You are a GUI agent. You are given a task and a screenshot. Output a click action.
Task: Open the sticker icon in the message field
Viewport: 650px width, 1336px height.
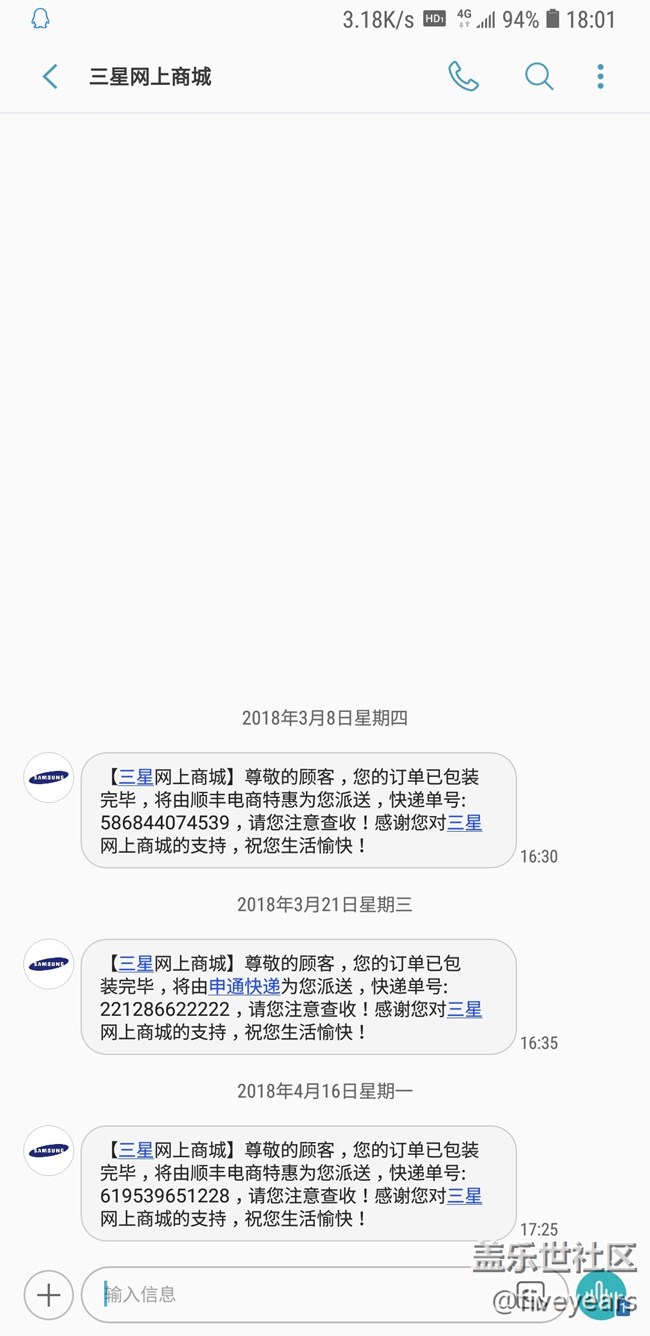[530, 1294]
